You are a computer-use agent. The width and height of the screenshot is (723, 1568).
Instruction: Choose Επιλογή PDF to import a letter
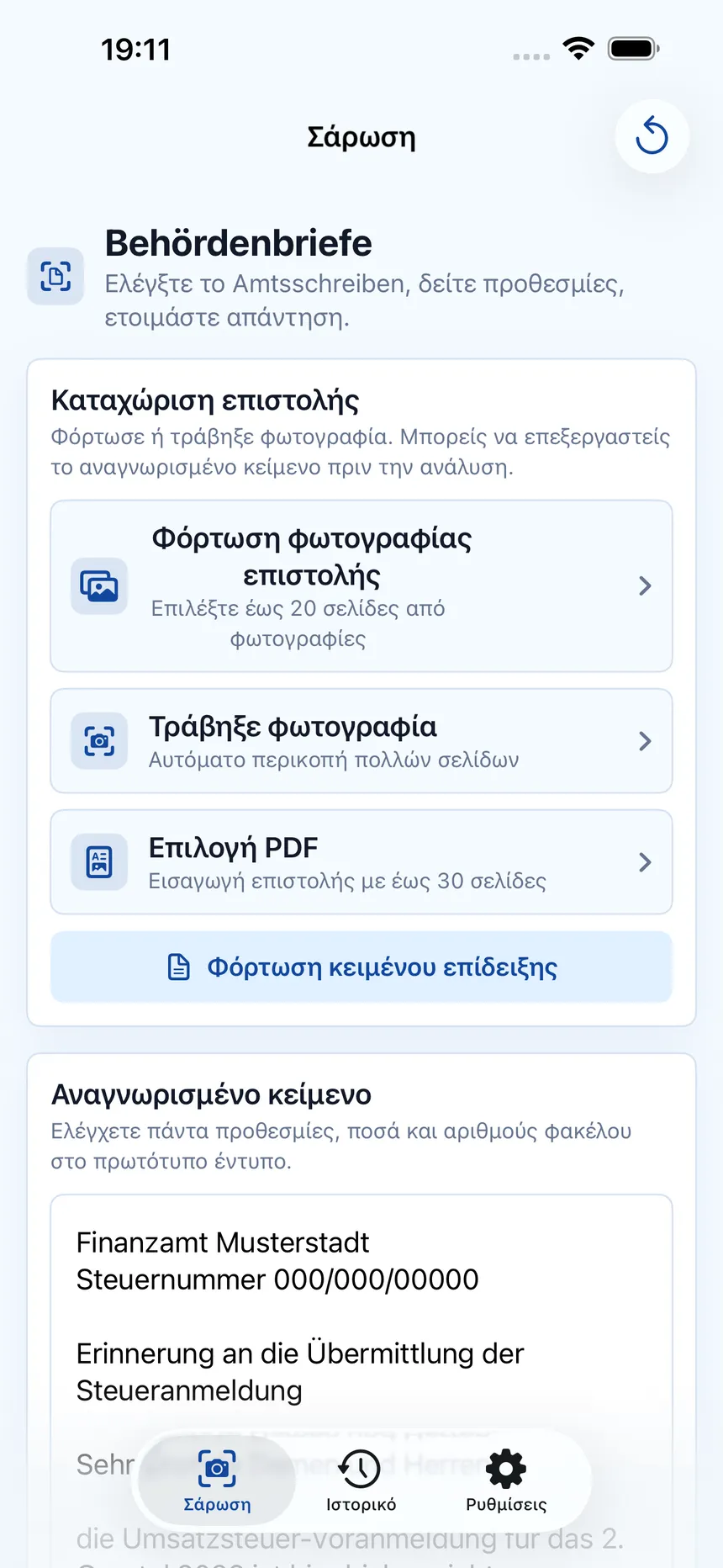(x=361, y=862)
